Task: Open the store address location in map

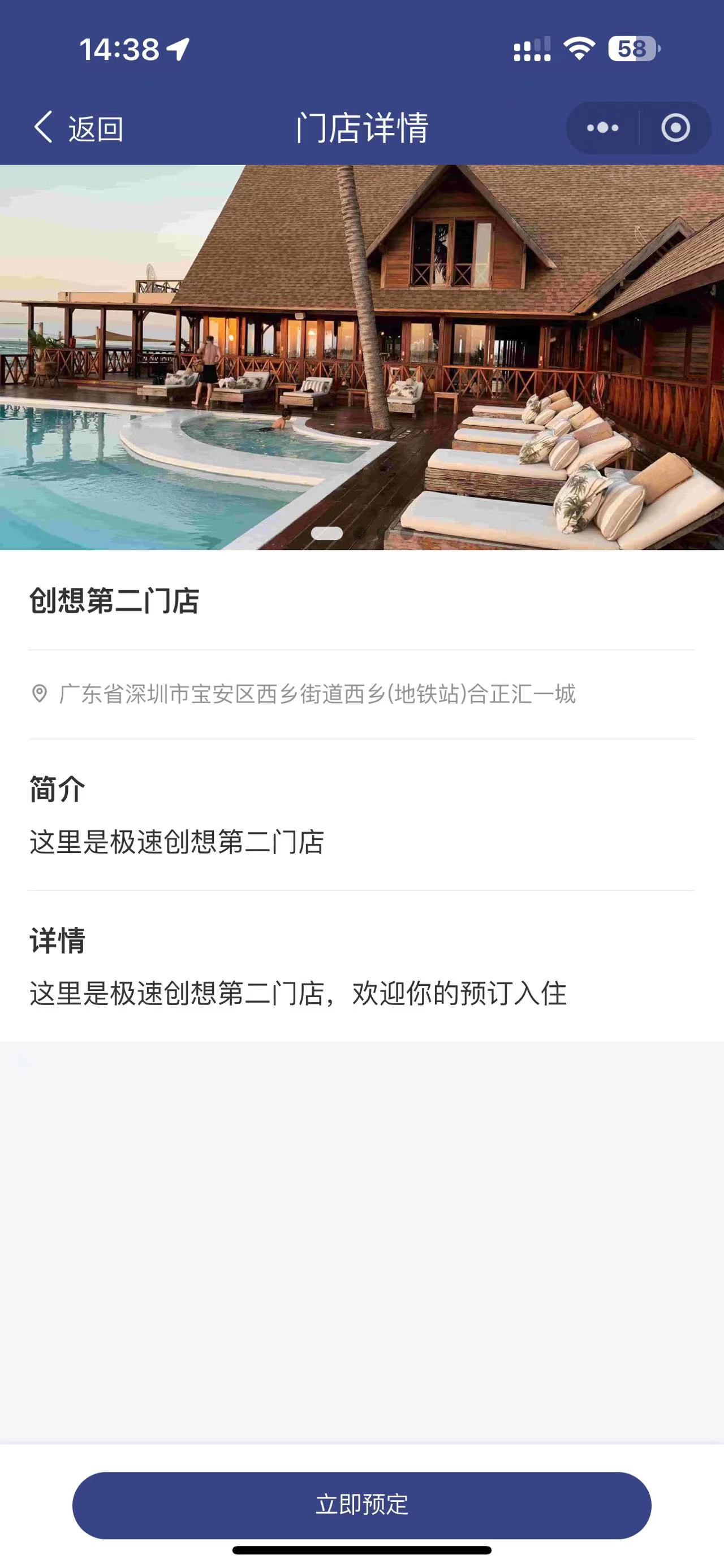Action: pyautogui.click(x=317, y=694)
